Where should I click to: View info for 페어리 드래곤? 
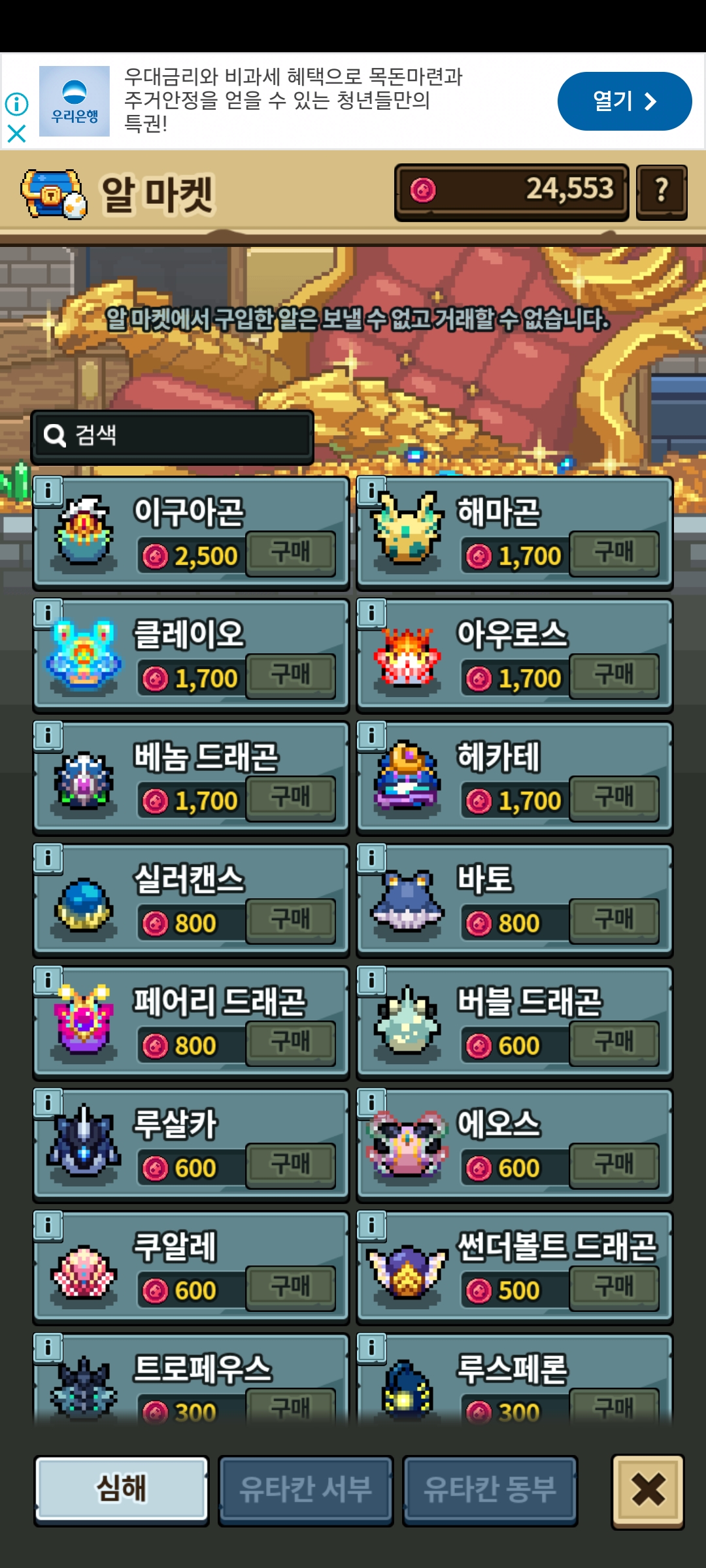[x=48, y=980]
